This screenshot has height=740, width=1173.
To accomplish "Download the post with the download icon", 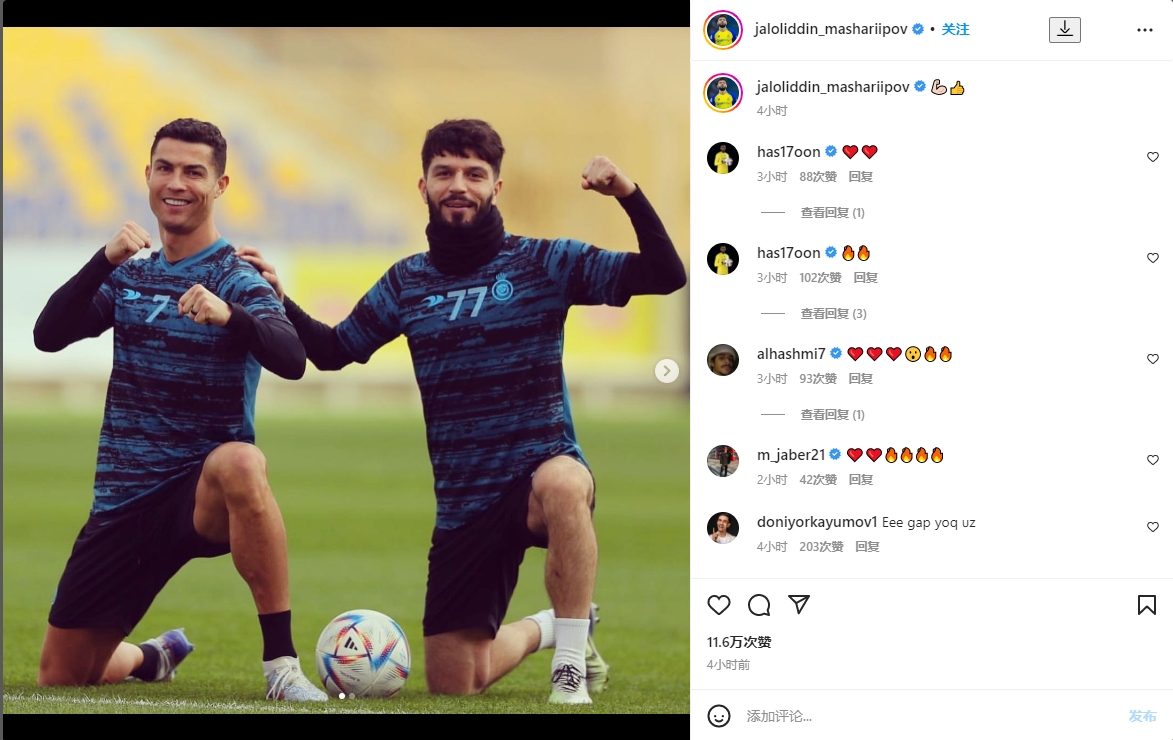I will [1065, 30].
